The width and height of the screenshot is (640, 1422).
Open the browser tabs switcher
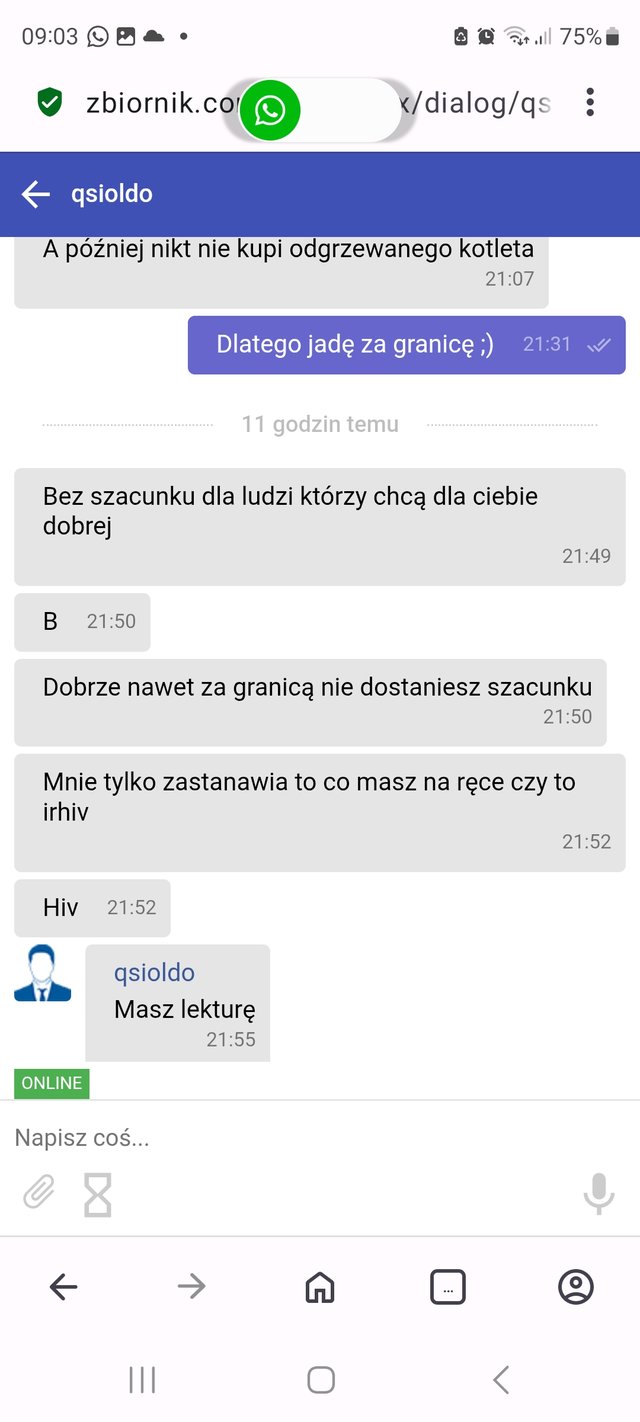click(x=447, y=1287)
